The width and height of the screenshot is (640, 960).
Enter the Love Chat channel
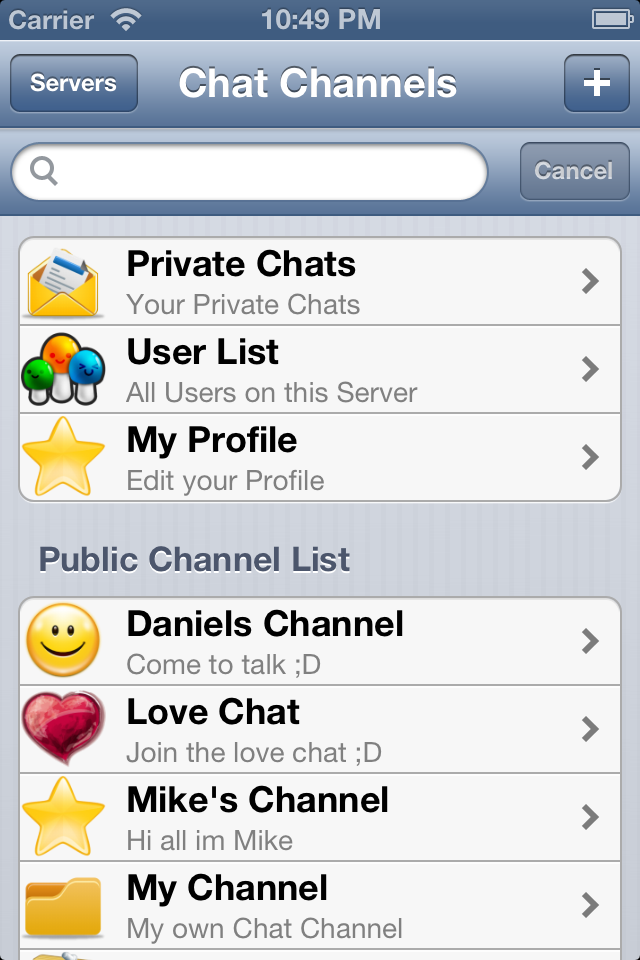(320, 730)
